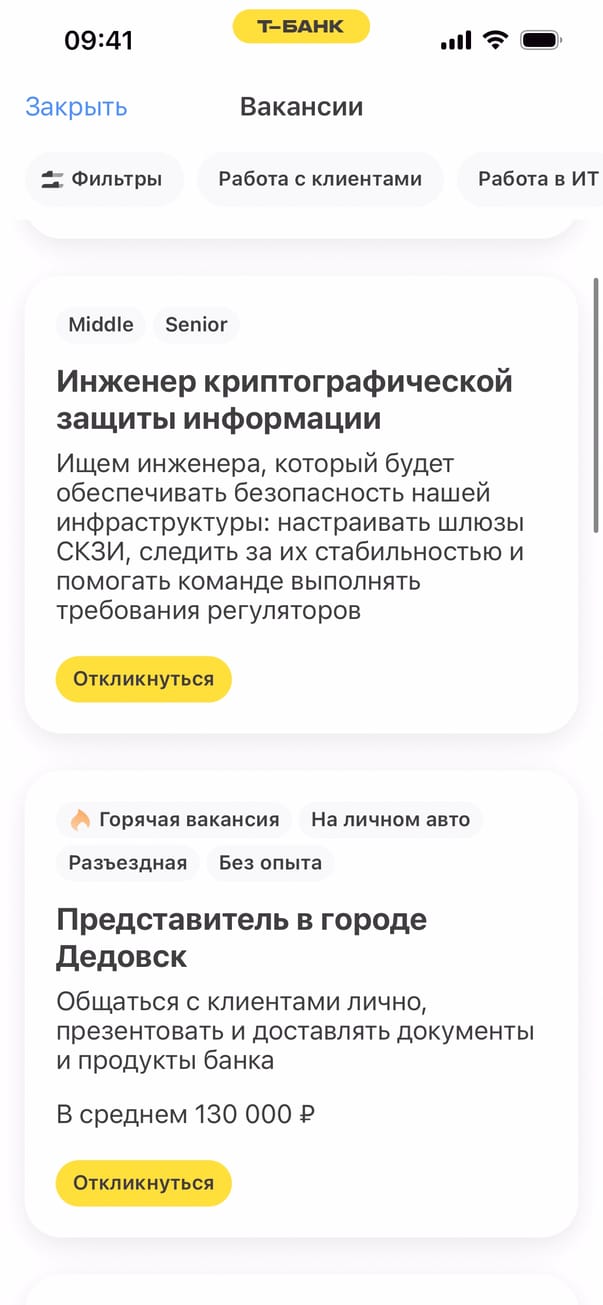Open the Инженер криптографической защиты информации vacancy

284,398
